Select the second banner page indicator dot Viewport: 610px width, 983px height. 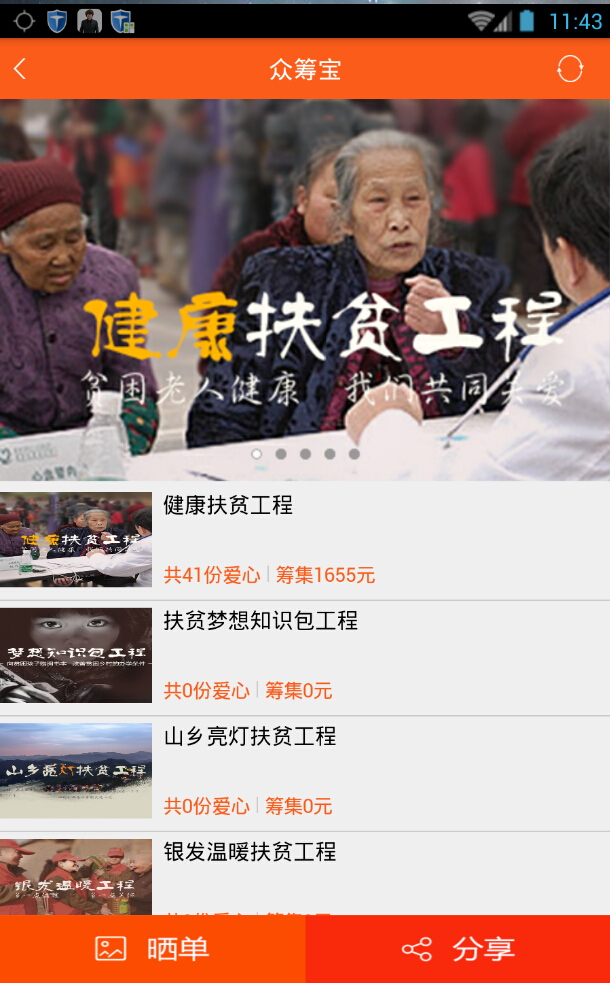281,454
